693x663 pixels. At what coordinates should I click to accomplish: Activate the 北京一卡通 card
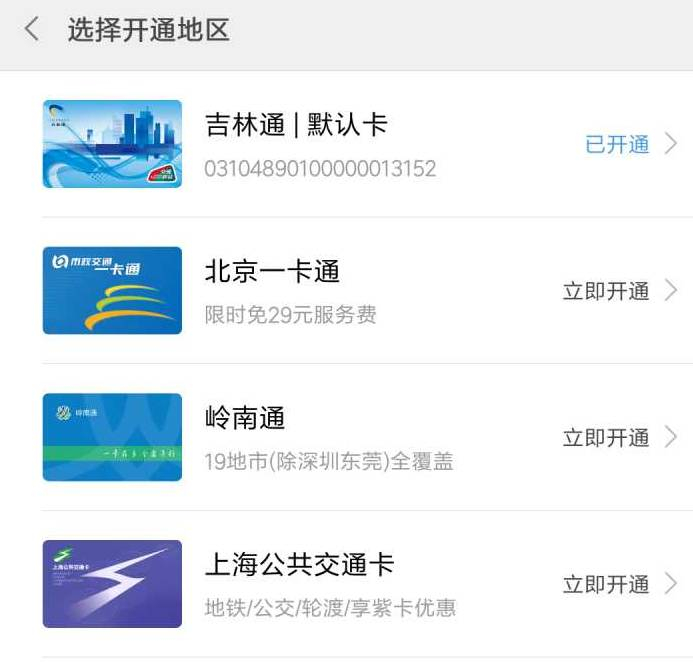[607, 291]
